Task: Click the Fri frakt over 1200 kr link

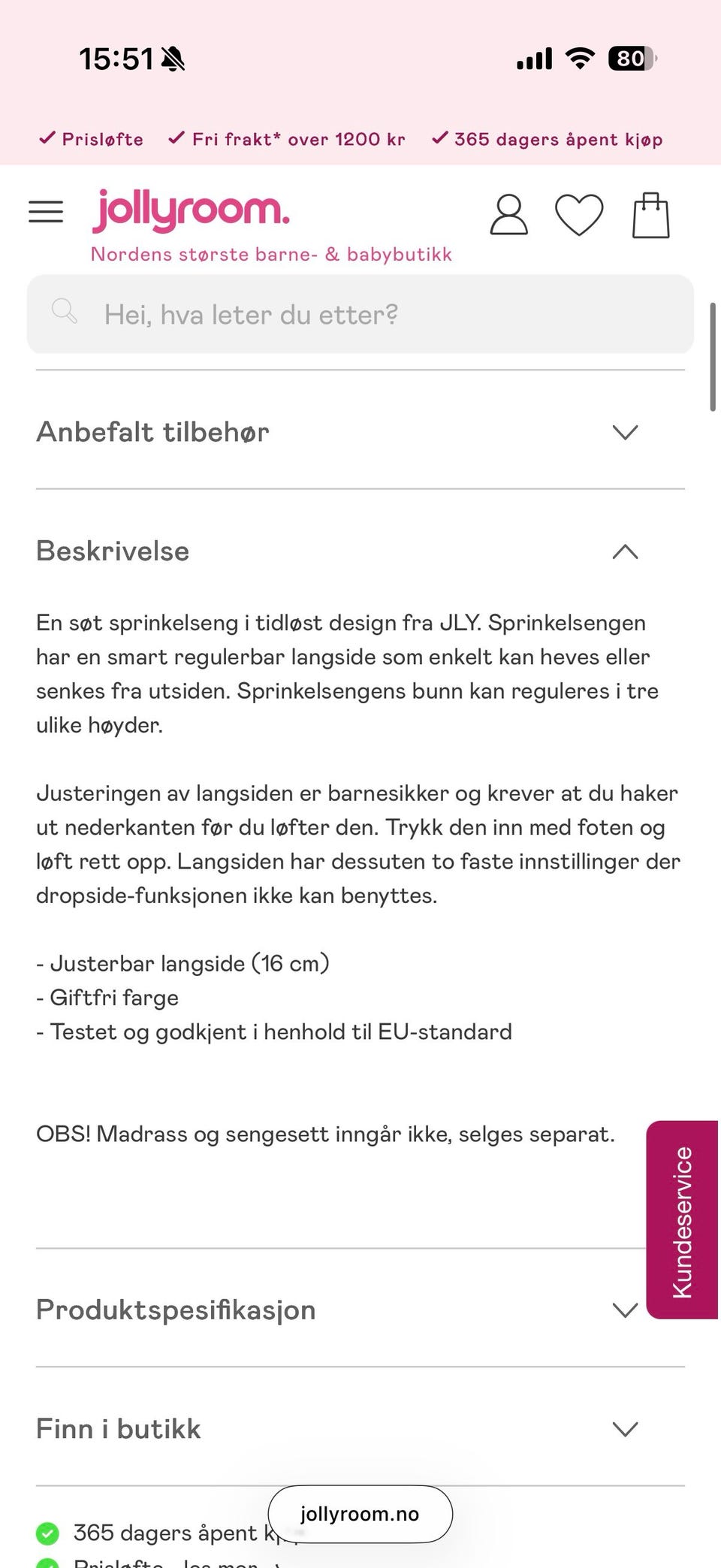Action: click(297, 139)
